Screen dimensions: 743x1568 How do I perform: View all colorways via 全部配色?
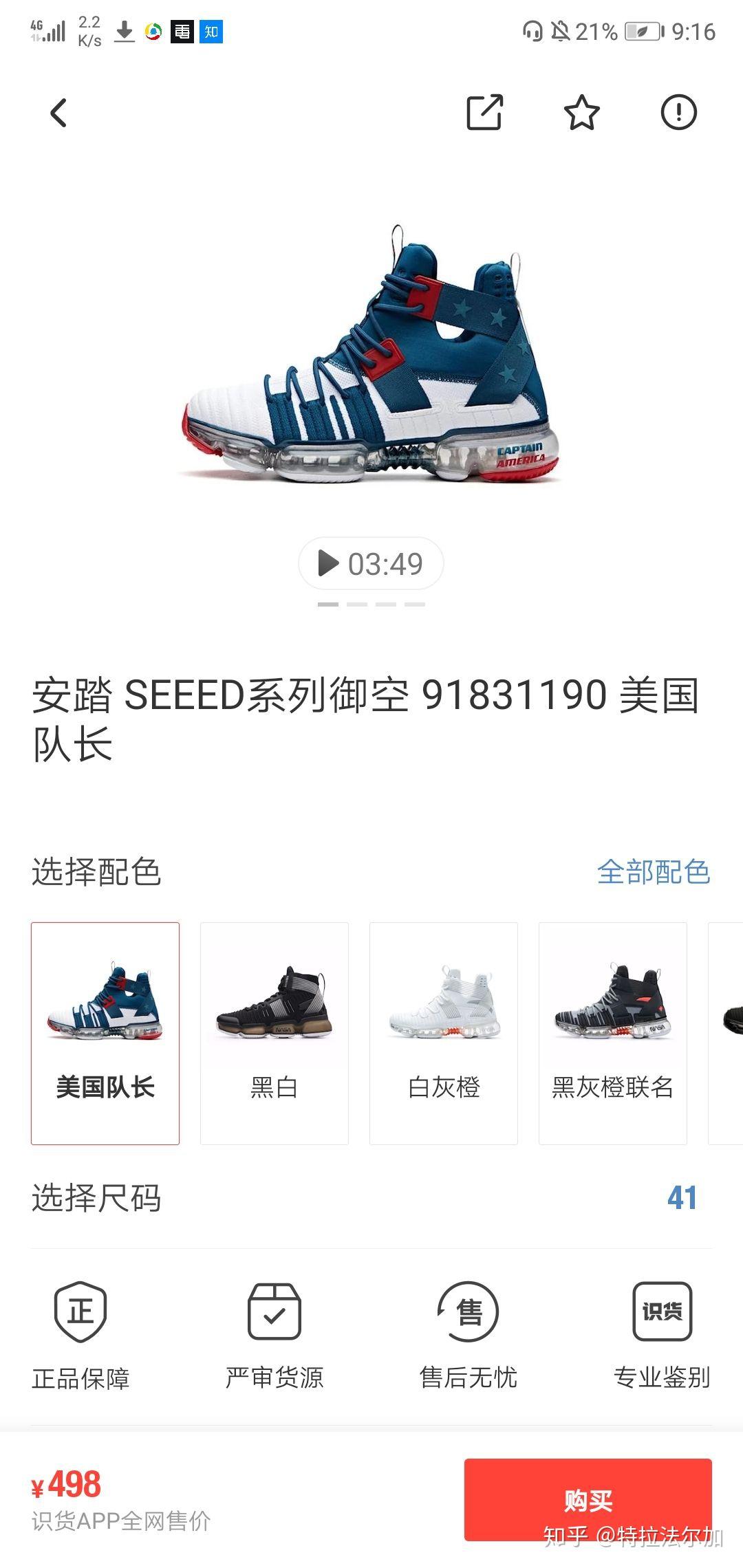653,872
